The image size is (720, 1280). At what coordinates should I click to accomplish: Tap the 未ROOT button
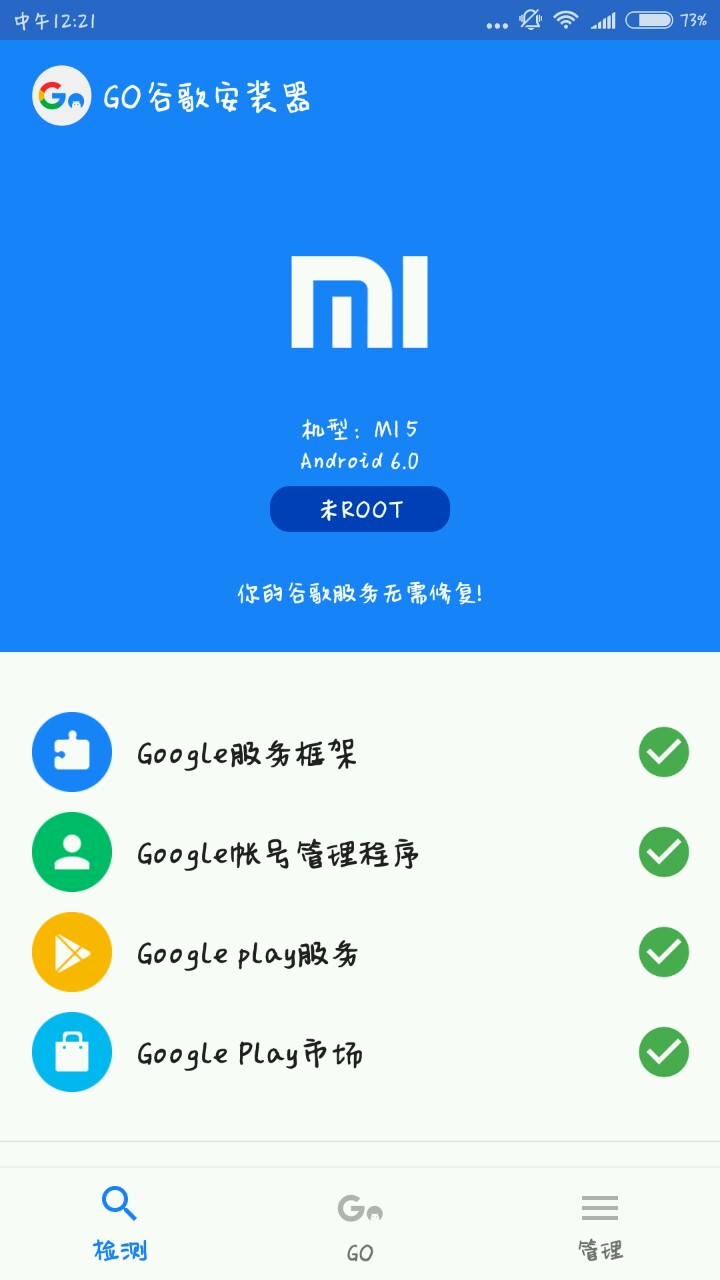pos(360,509)
